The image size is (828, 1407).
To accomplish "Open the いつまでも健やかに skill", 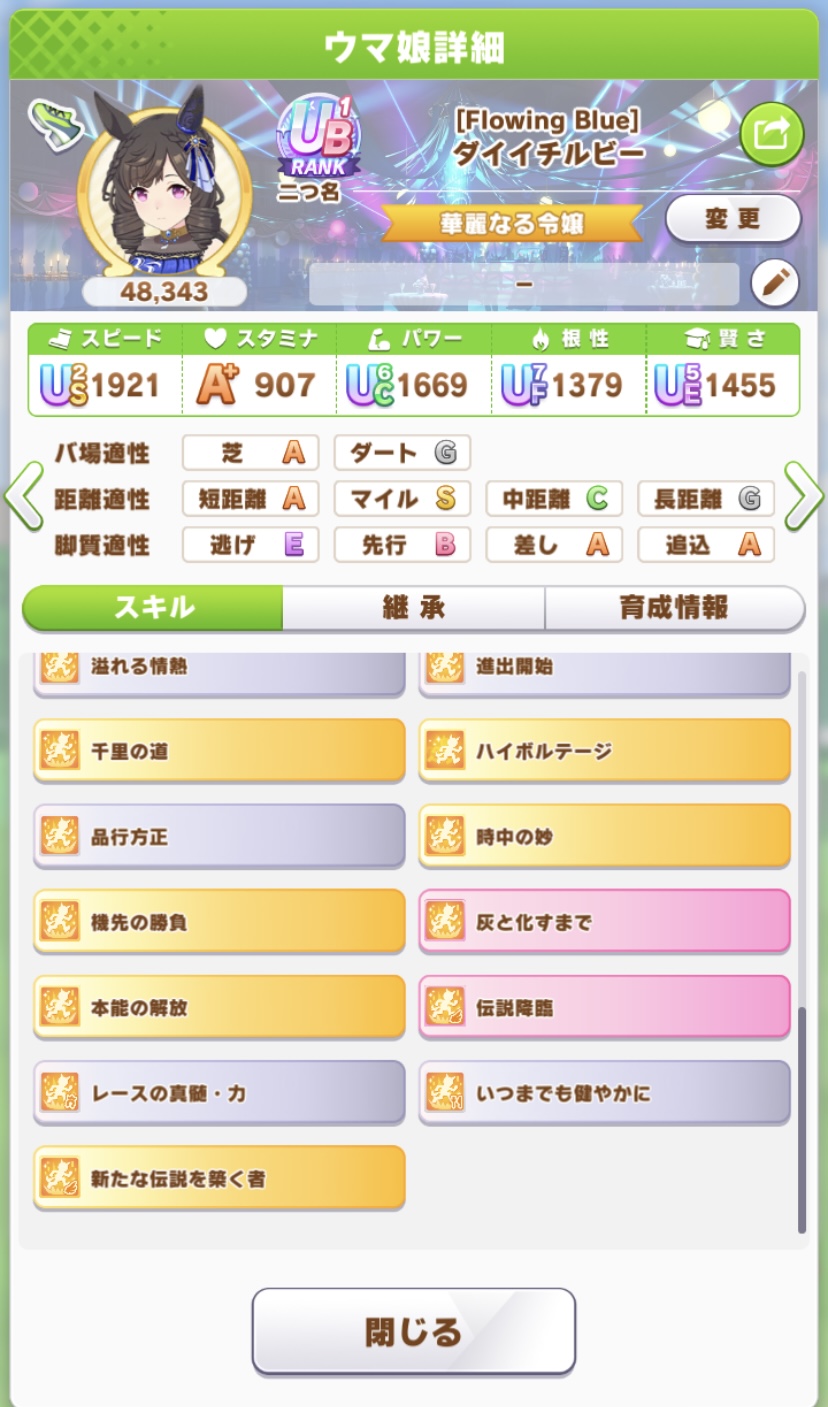I will [x=604, y=1093].
